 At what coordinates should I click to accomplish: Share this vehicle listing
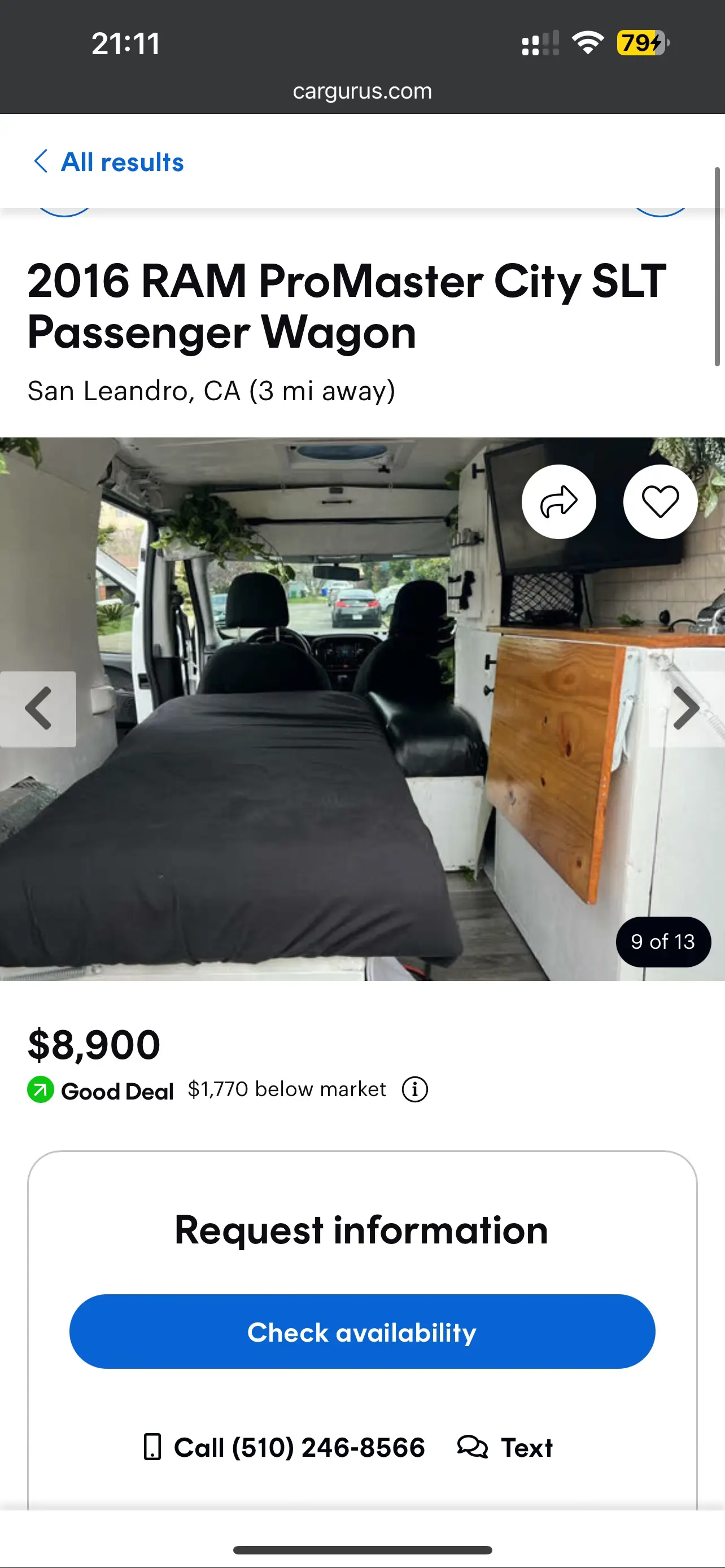[558, 502]
